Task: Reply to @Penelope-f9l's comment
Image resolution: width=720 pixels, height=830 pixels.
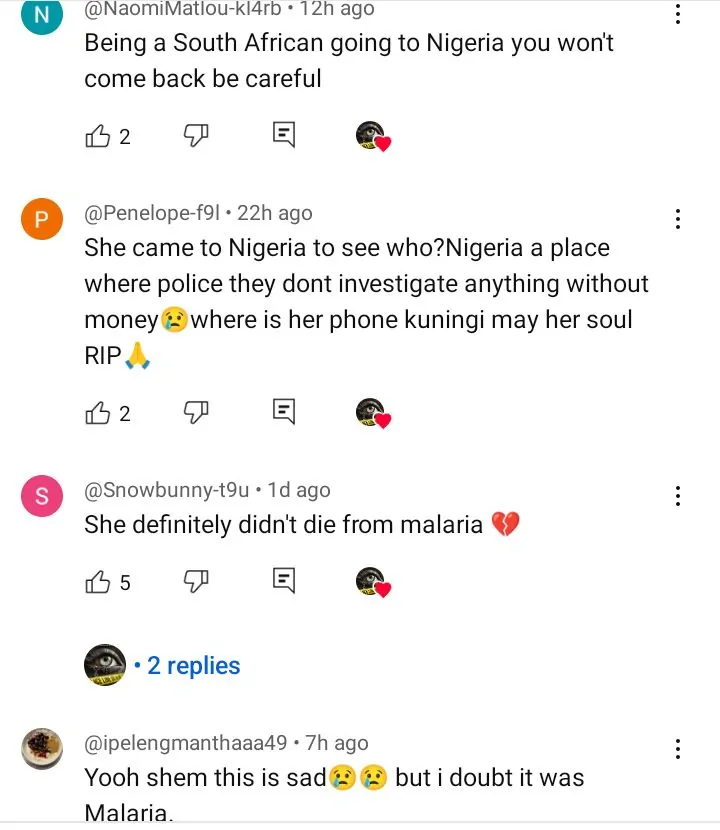Action: click(284, 412)
